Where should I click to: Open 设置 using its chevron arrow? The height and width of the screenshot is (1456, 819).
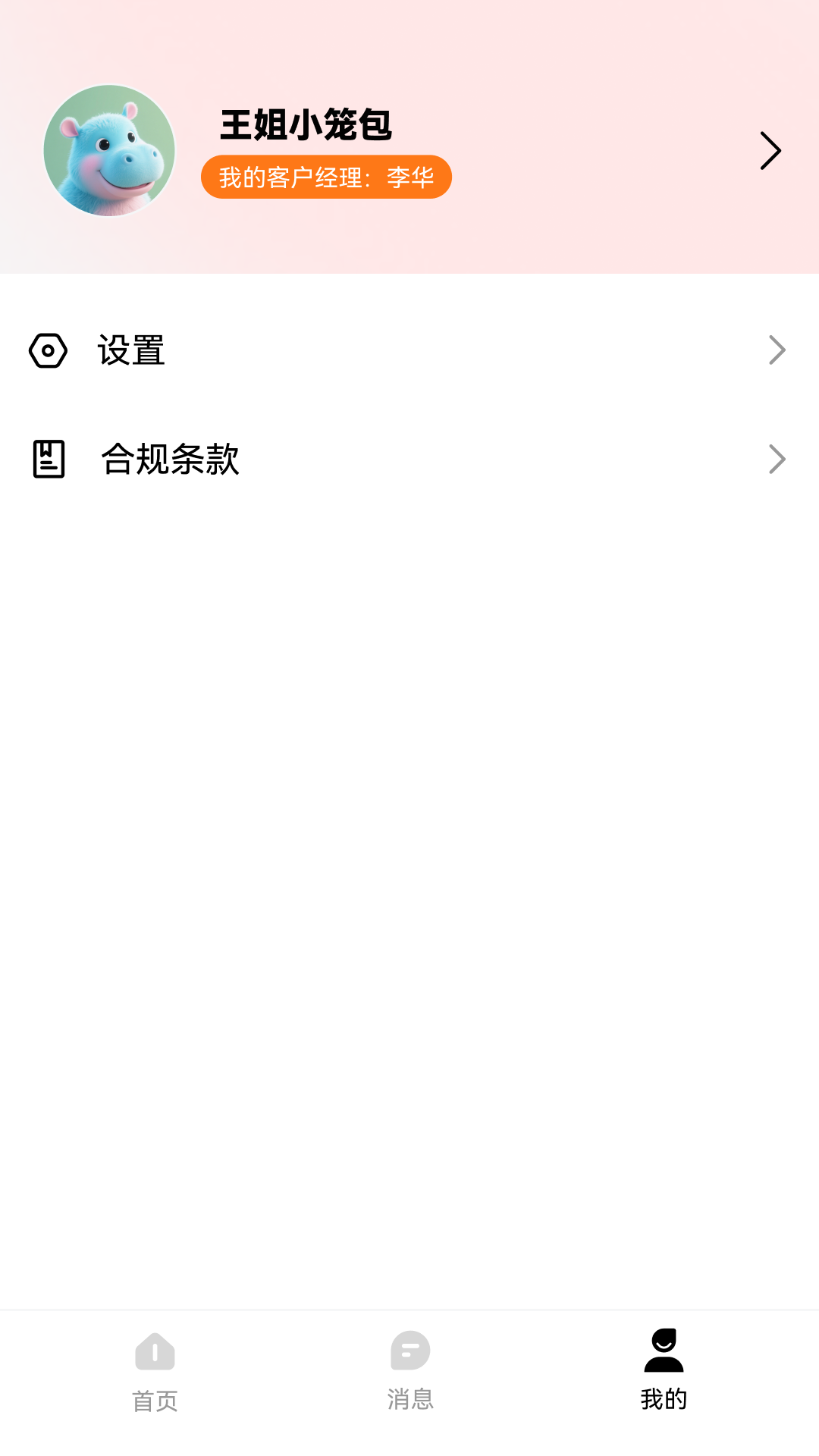[777, 350]
